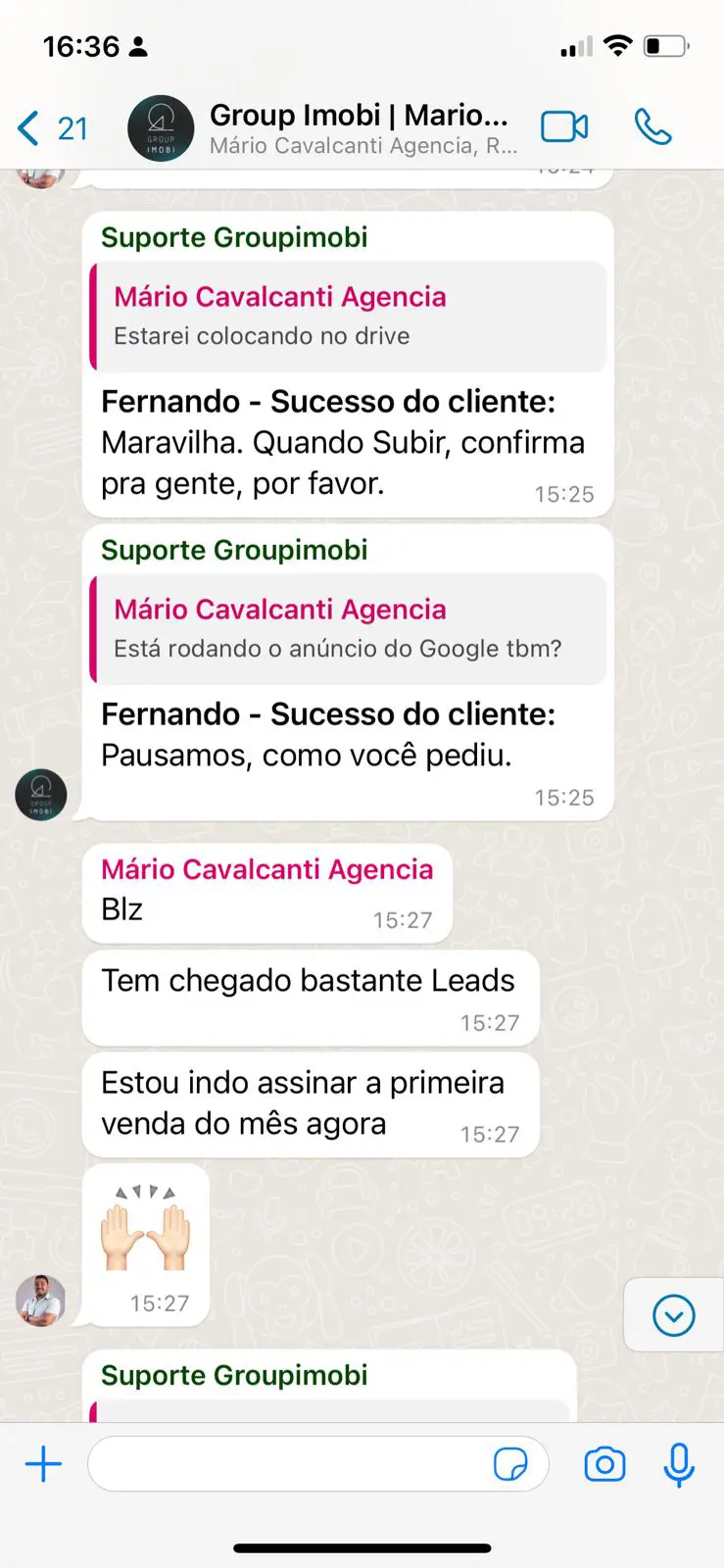View the Group Imobi avatar beside the message

coord(41,794)
